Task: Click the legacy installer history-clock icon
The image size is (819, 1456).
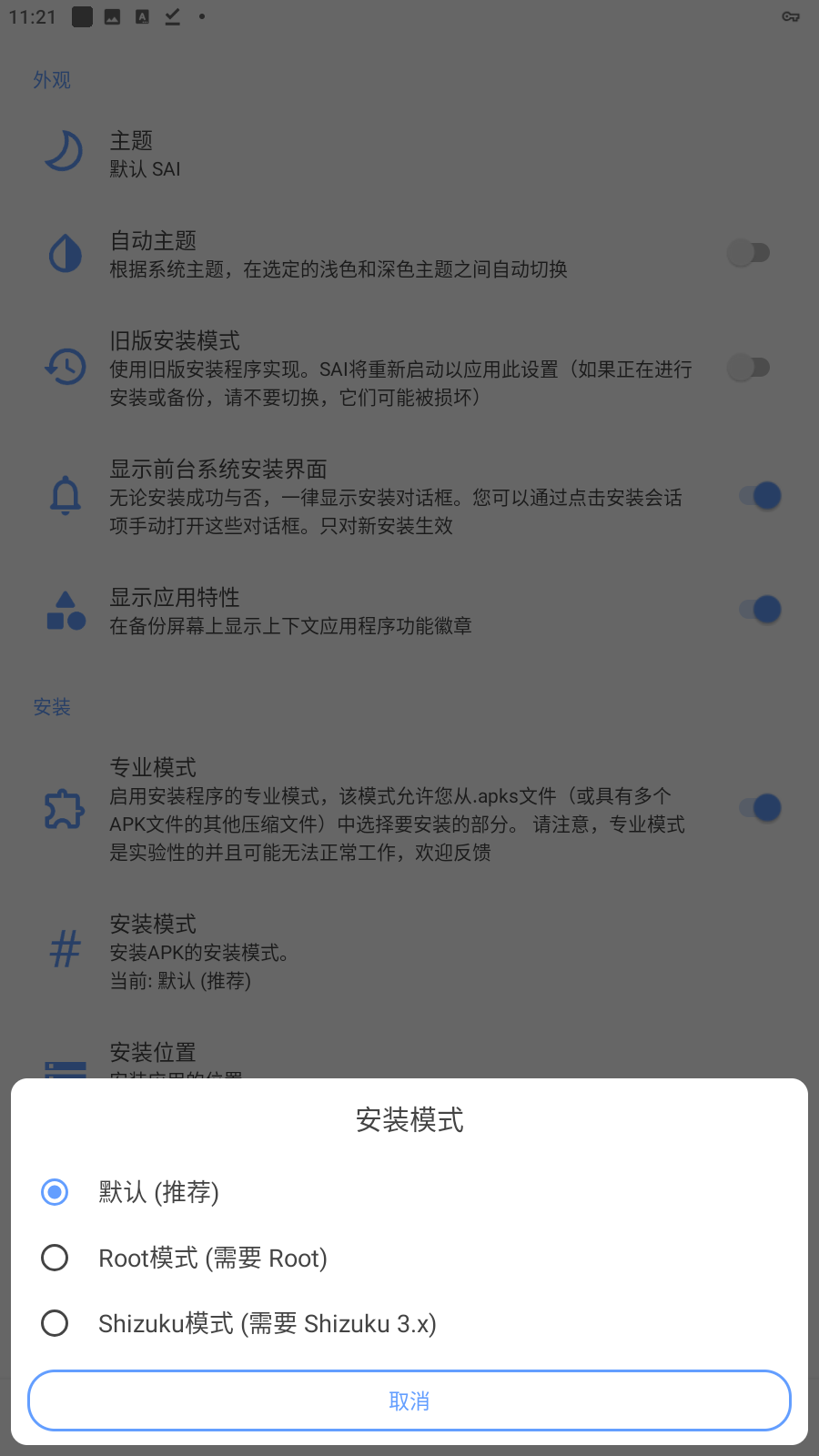Action: (x=63, y=367)
